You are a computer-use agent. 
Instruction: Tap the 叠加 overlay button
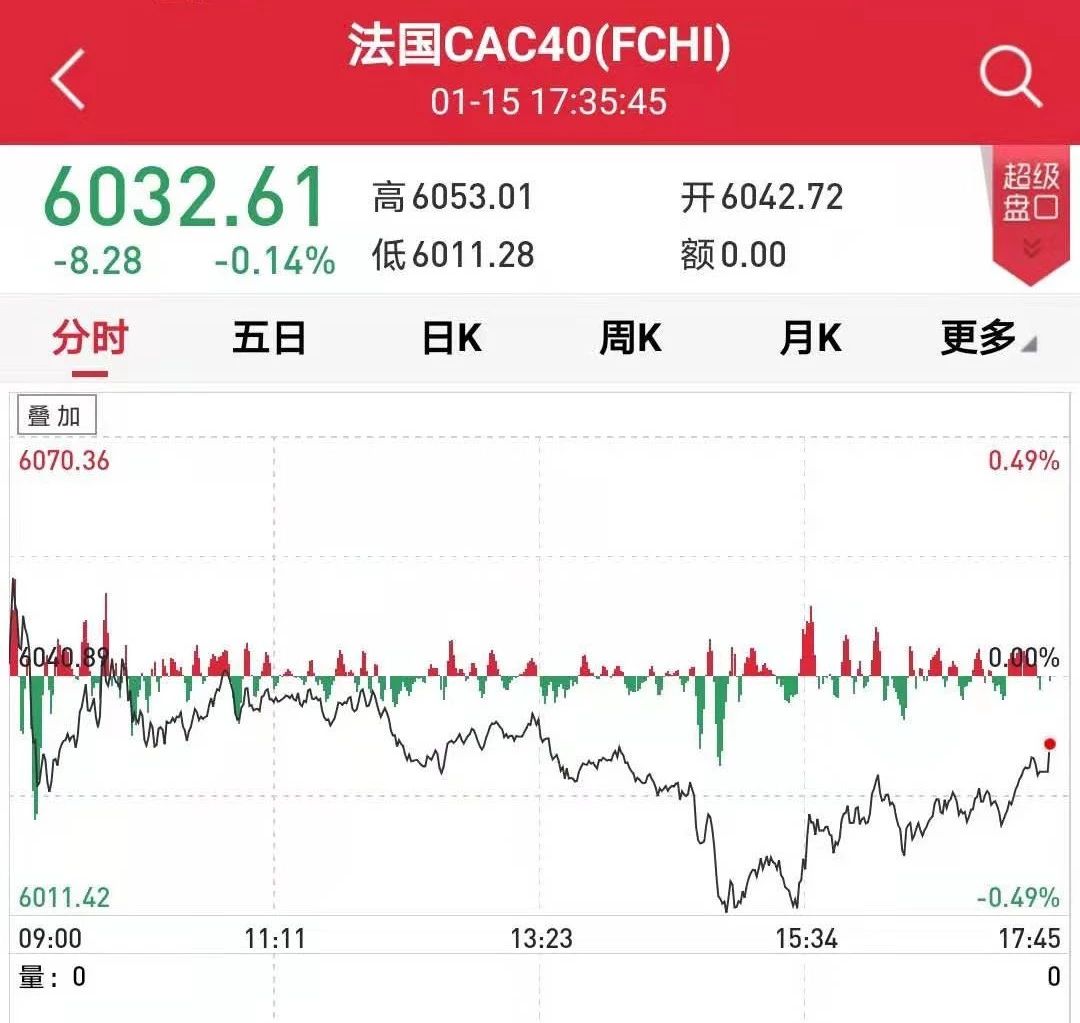pyautogui.click(x=56, y=417)
